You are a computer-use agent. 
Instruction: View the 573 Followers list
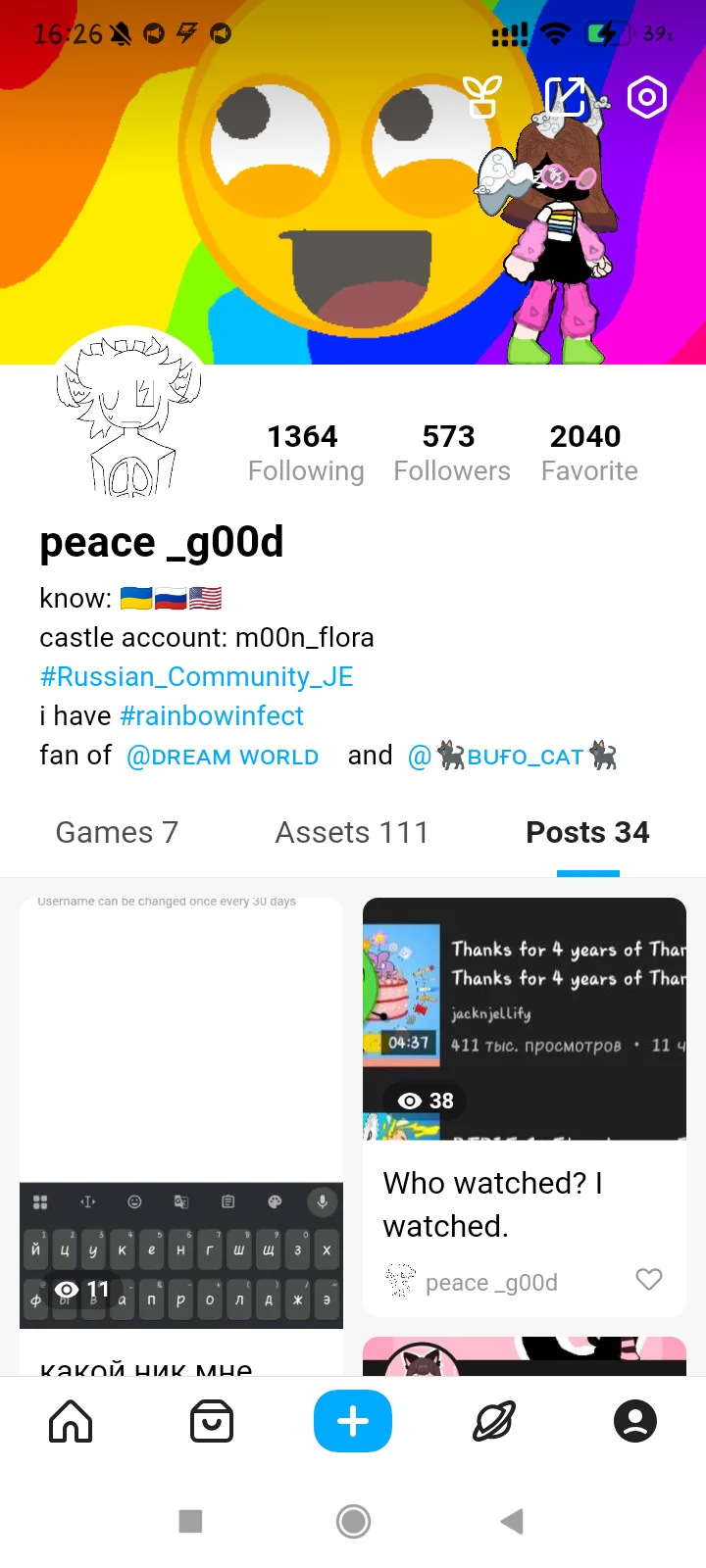pyautogui.click(x=451, y=453)
